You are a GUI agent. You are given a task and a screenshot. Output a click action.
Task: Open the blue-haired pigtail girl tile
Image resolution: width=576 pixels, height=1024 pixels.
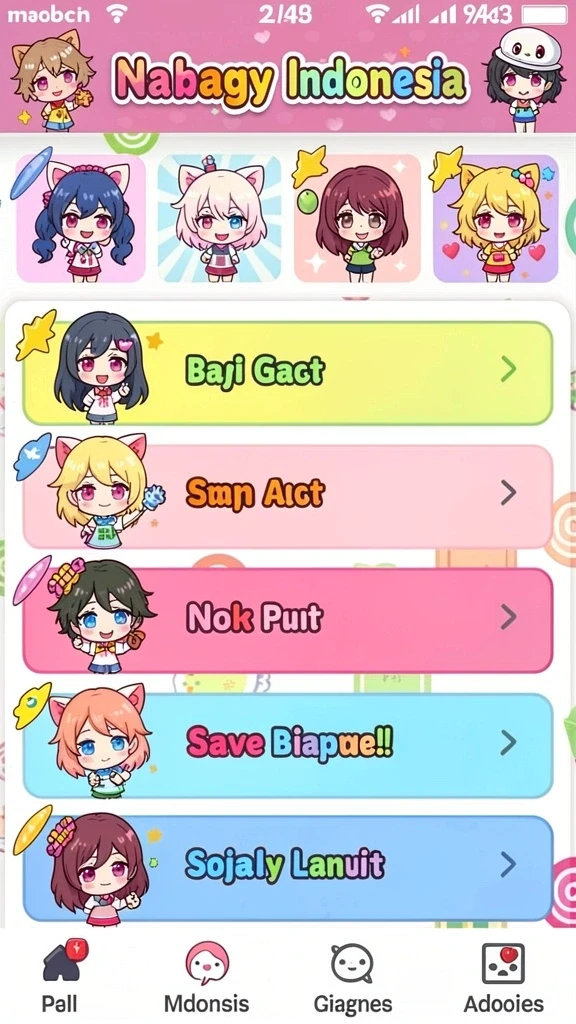coord(81,219)
